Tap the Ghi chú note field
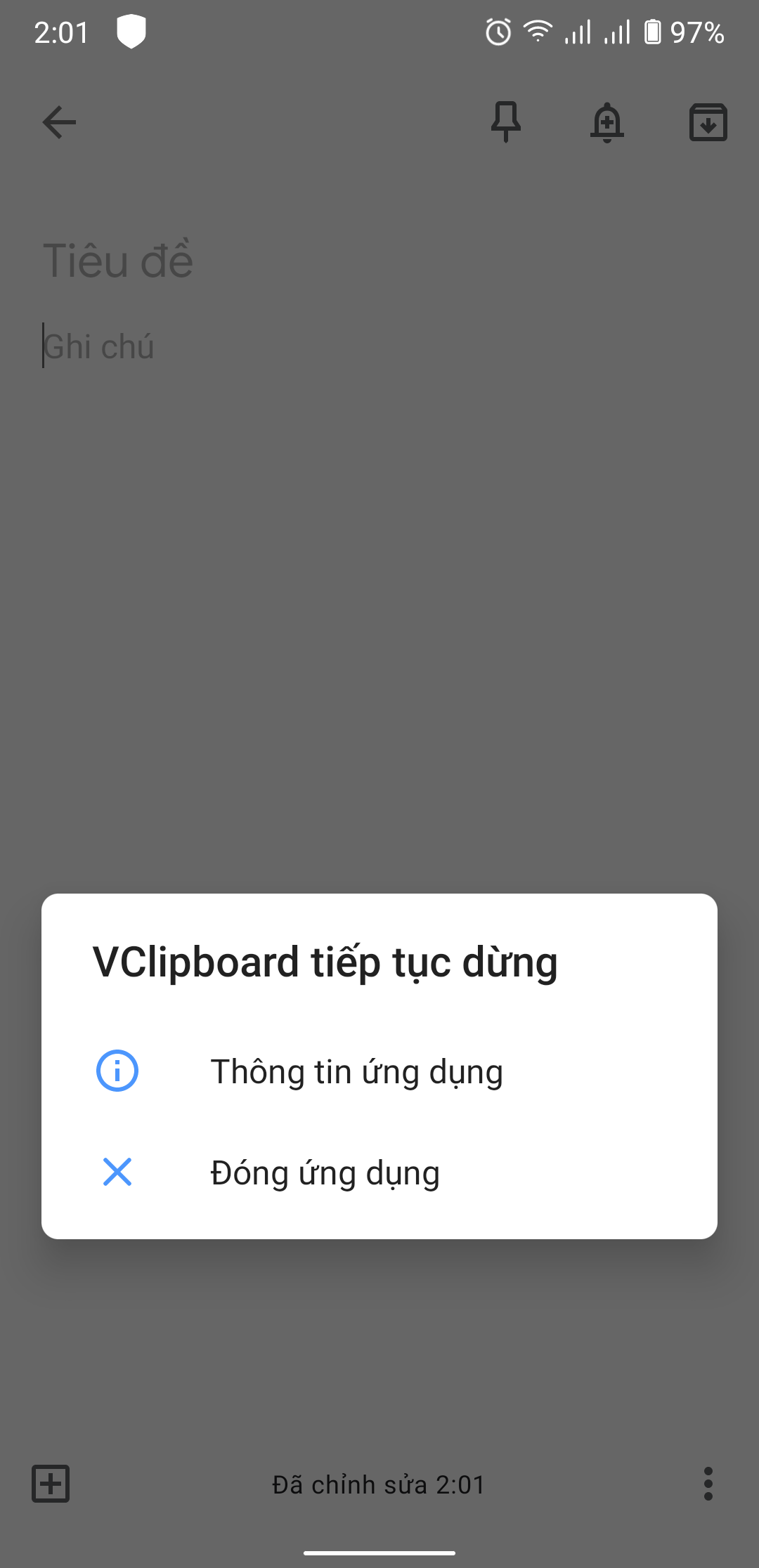This screenshot has width=759, height=1568. click(x=98, y=347)
